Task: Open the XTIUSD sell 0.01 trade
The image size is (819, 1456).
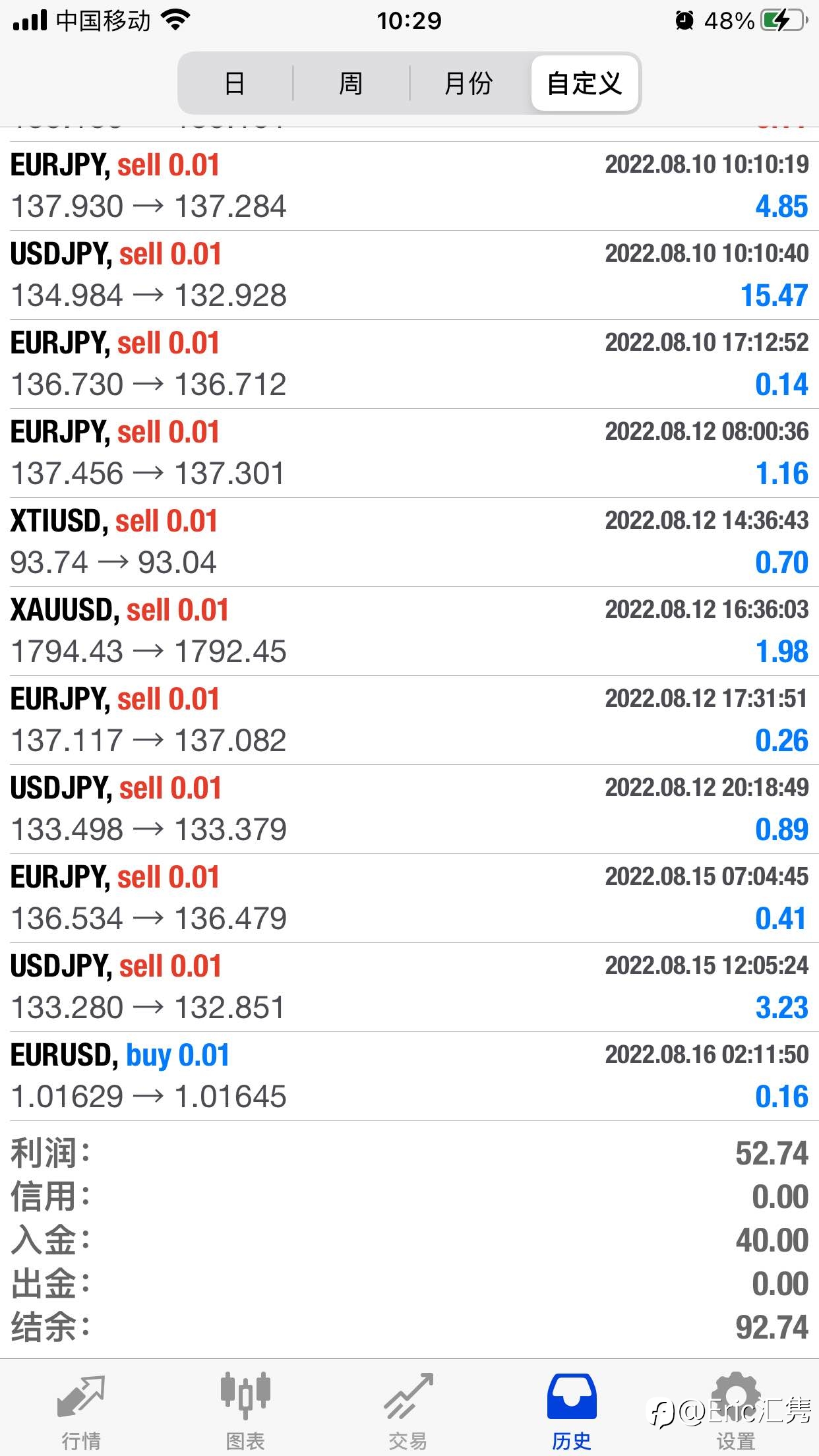Action: 409,542
